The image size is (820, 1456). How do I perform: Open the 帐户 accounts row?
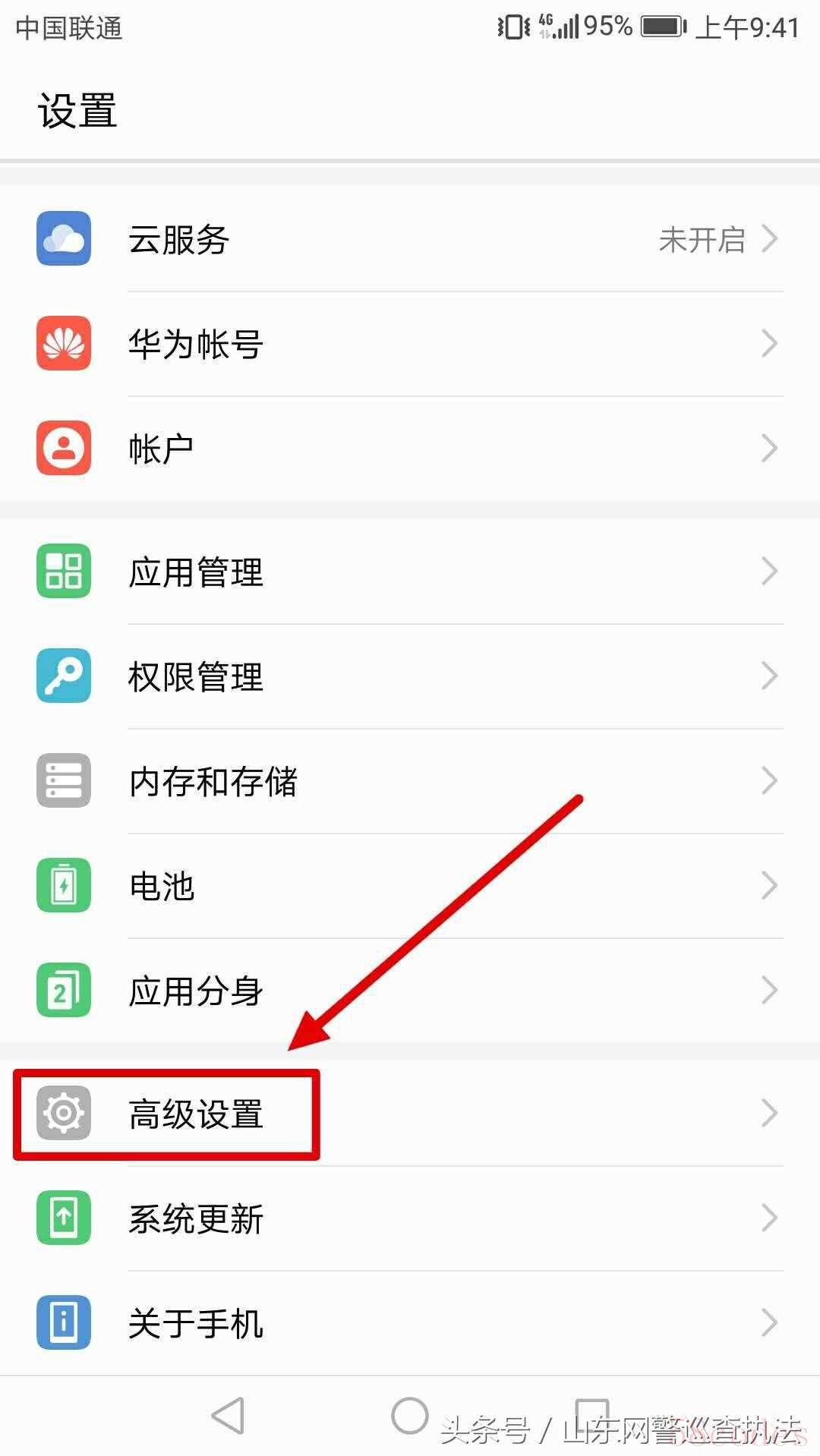coord(410,449)
